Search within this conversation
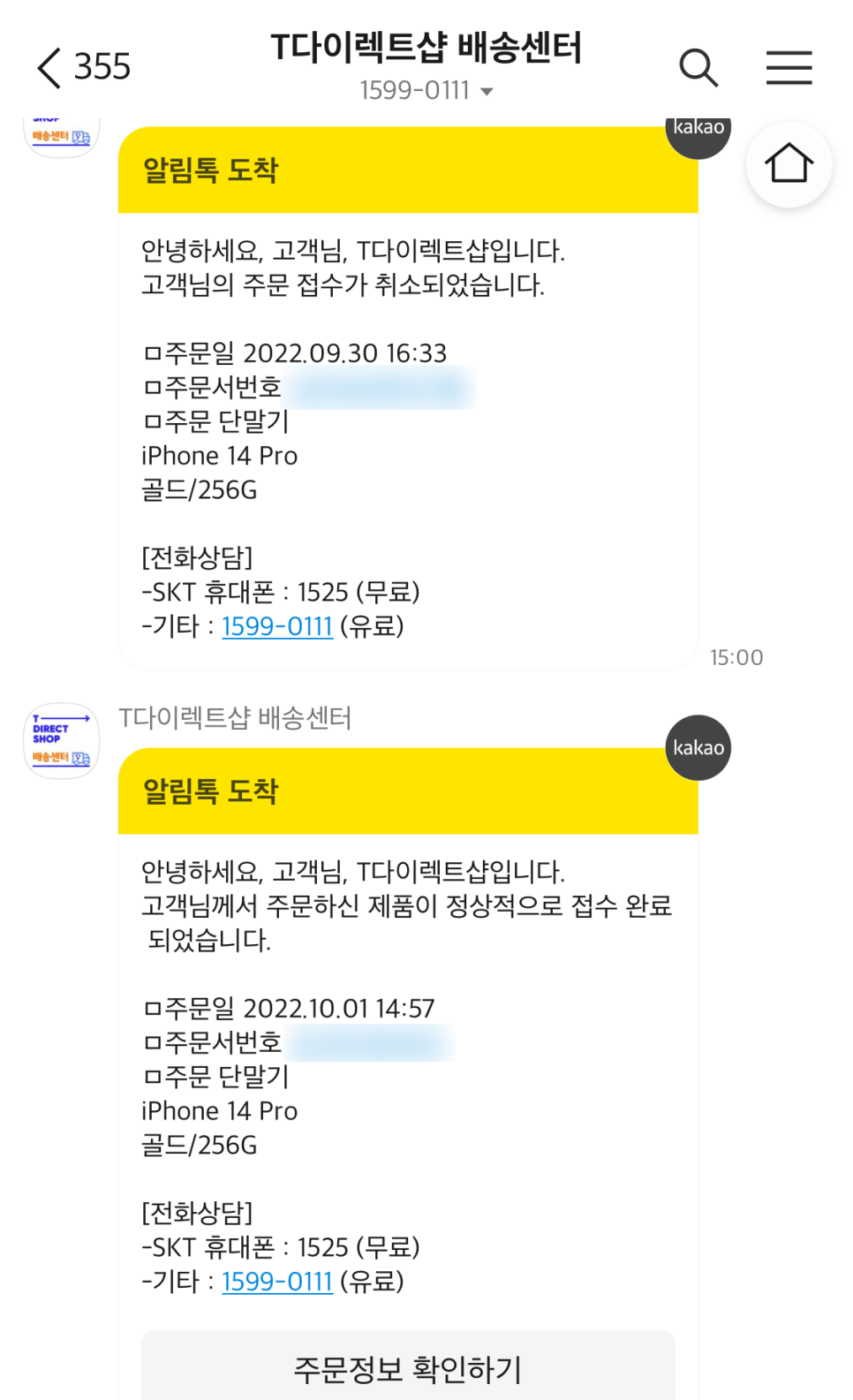 [698, 67]
